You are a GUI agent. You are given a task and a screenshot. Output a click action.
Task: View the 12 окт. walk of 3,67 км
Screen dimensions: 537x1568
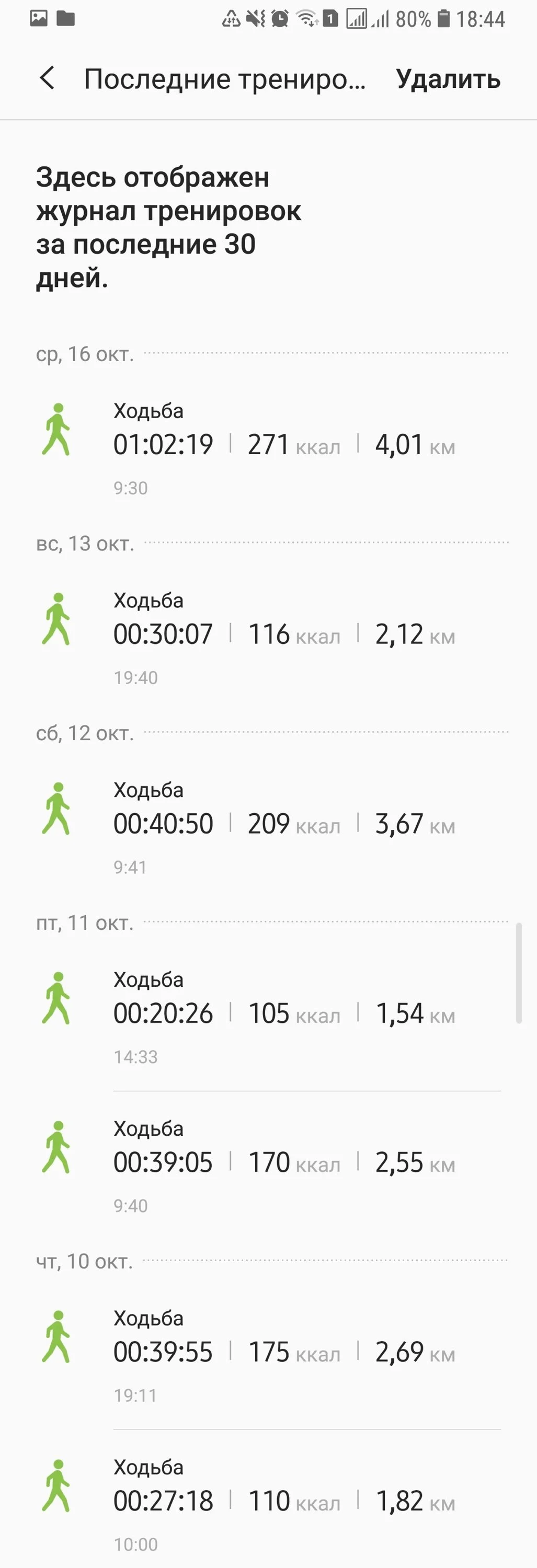point(268,825)
